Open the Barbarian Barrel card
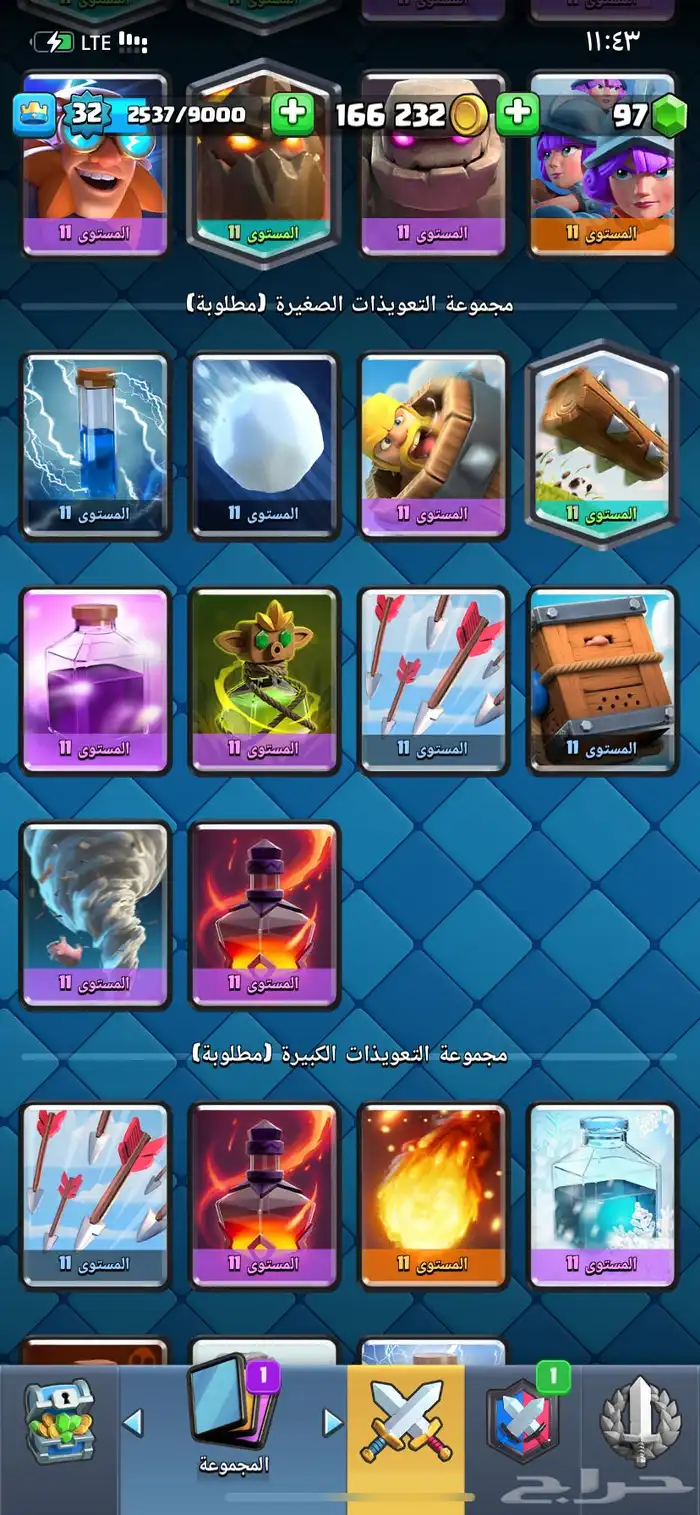 point(434,446)
